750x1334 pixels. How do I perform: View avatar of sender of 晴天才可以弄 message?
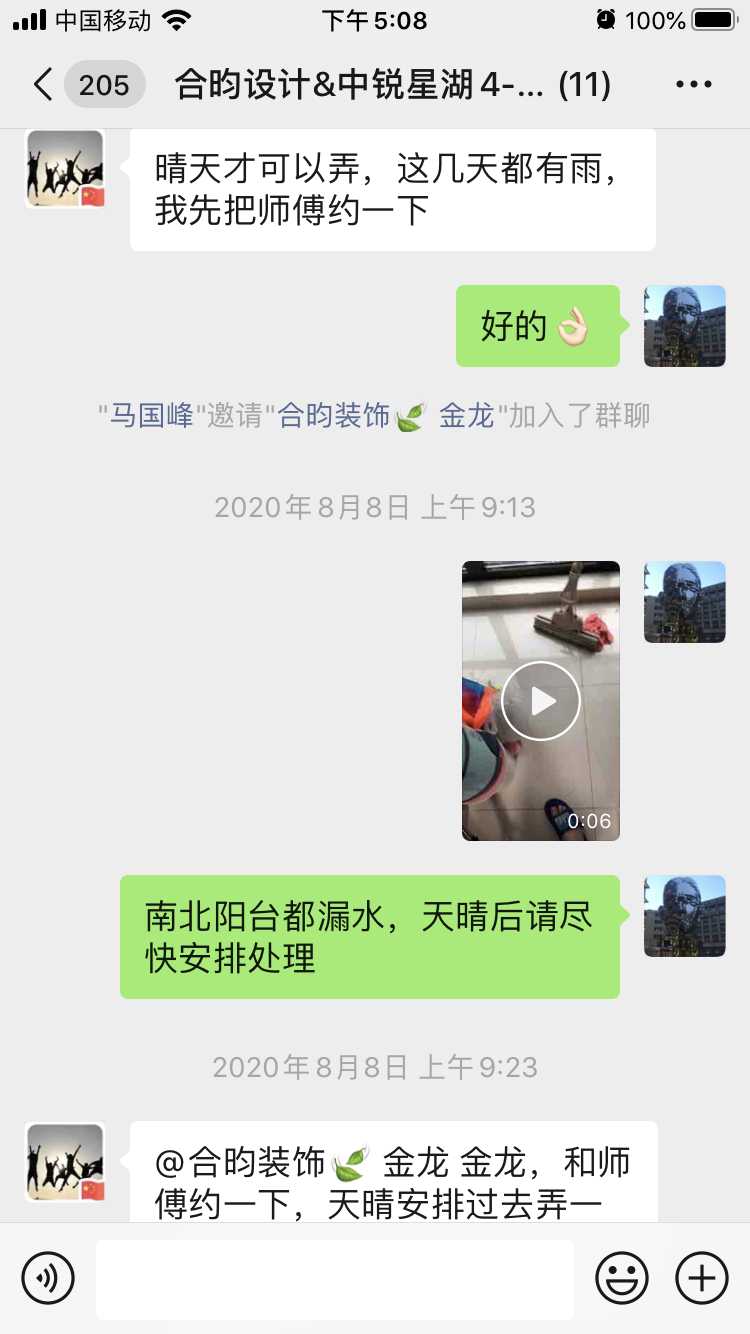pos(65,168)
